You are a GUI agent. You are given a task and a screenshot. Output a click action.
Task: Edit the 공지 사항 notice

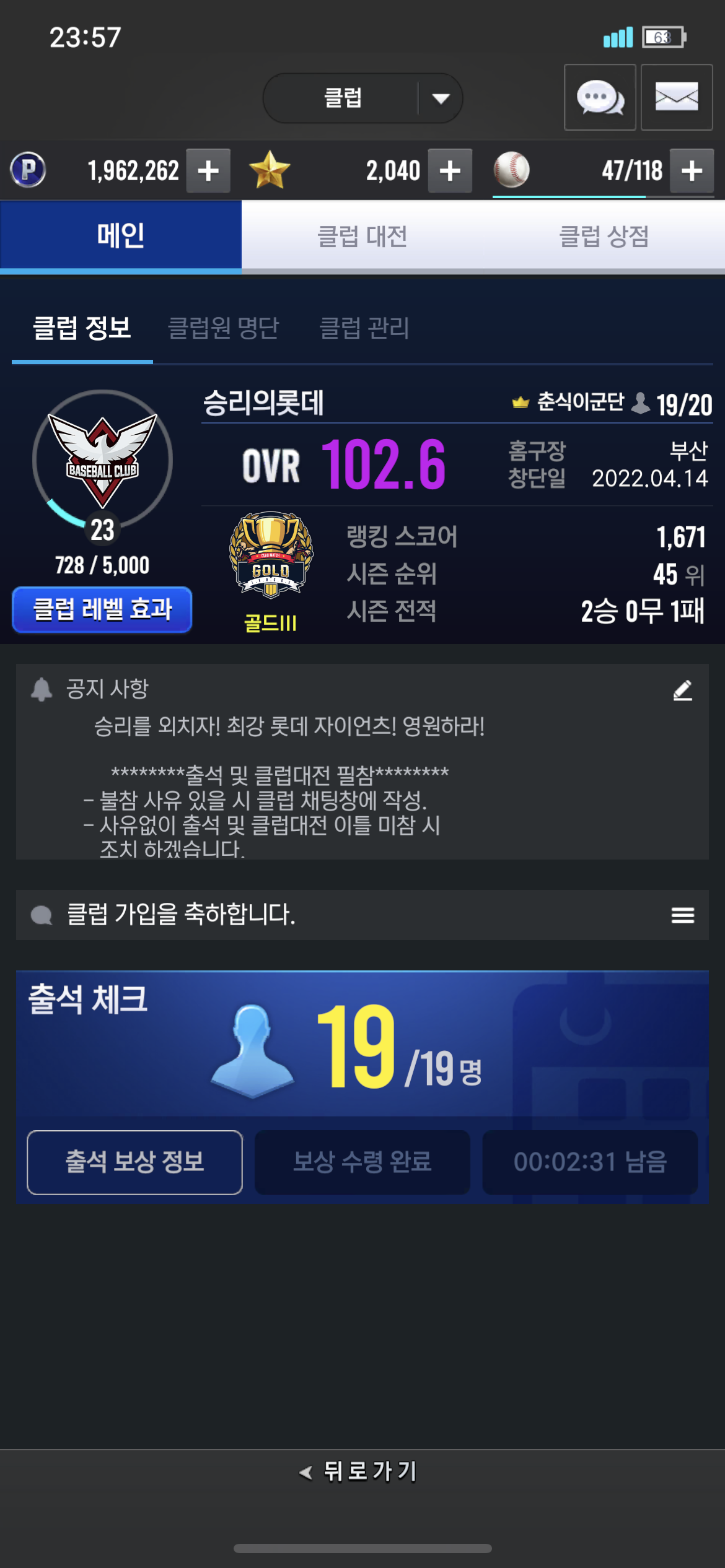pos(682,690)
